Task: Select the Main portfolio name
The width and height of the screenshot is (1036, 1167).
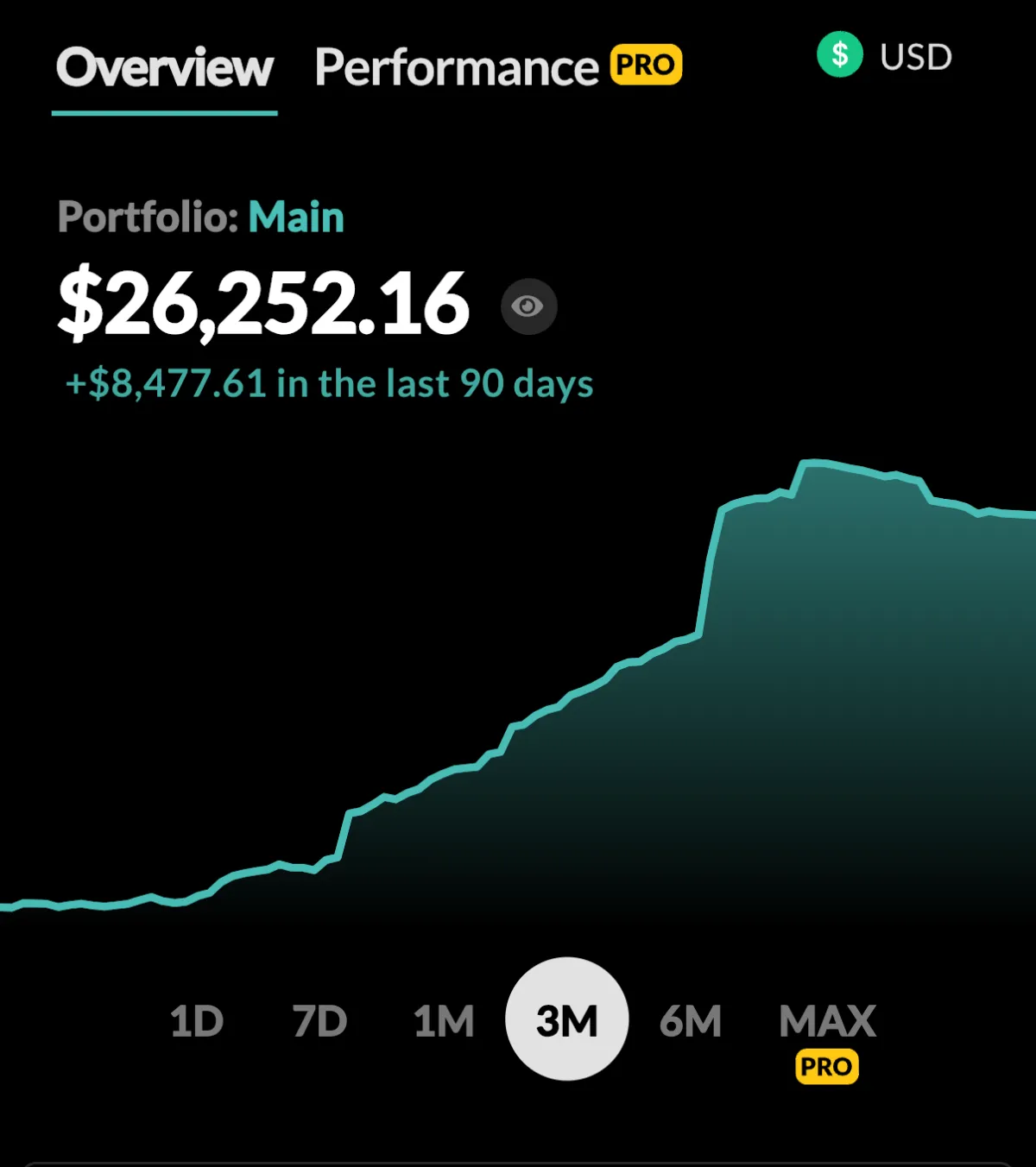Action: pyautogui.click(x=296, y=218)
